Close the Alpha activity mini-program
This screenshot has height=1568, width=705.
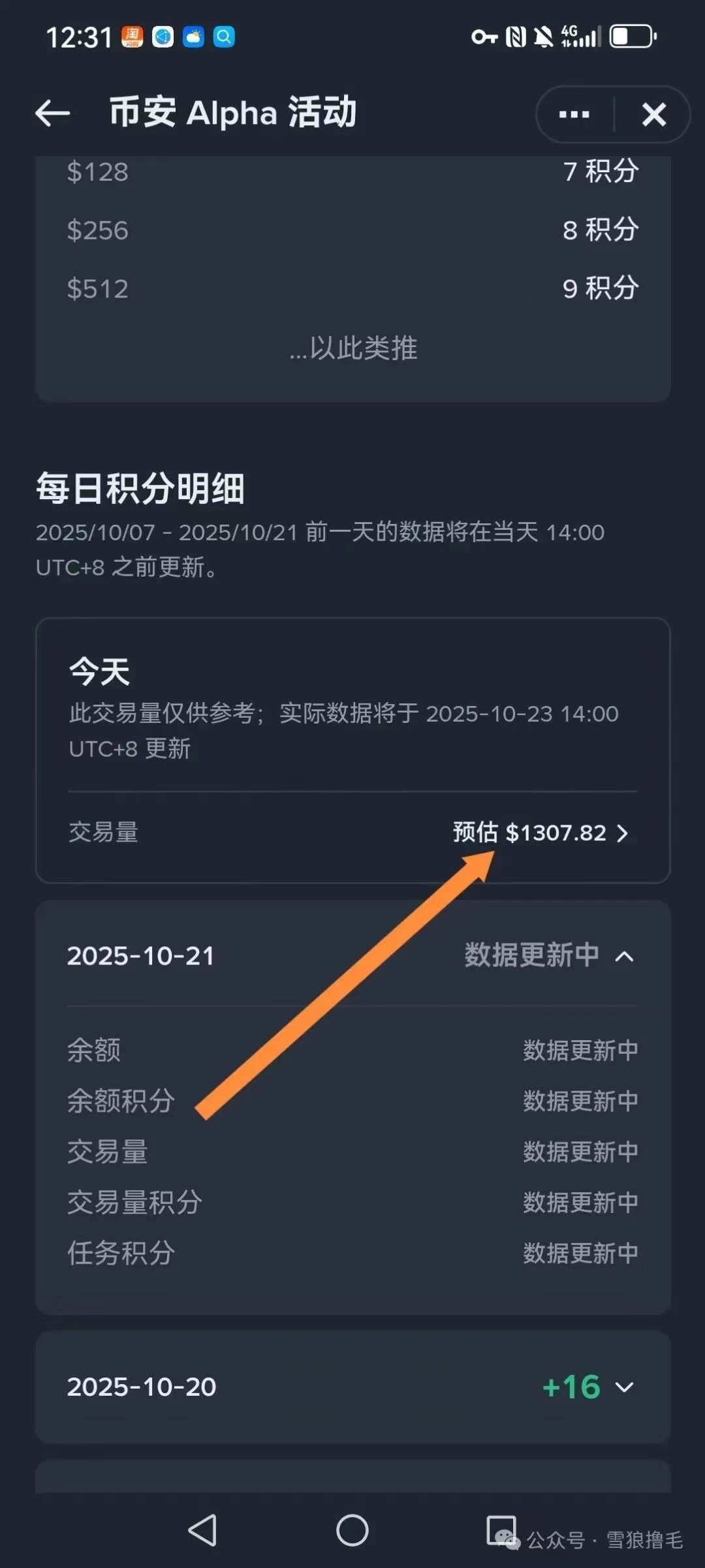click(653, 114)
